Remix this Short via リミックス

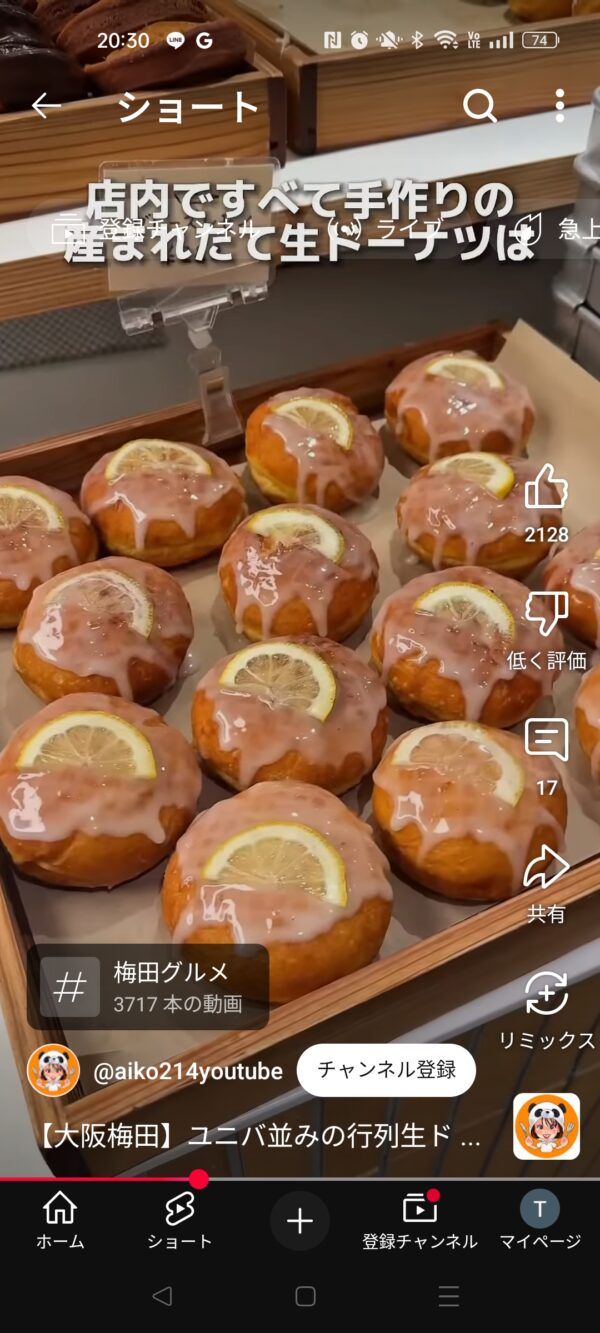pos(546,995)
